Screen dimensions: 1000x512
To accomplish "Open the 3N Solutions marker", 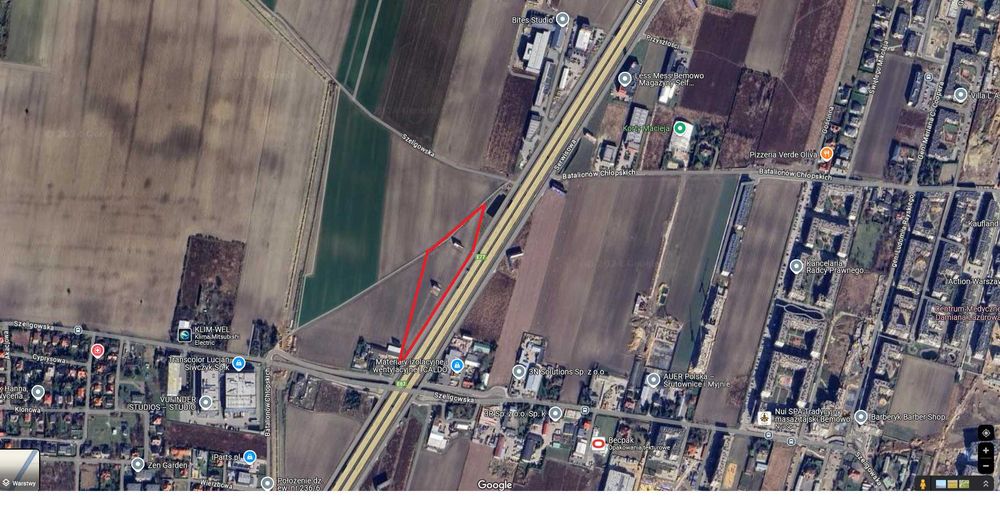I will (519, 371).
